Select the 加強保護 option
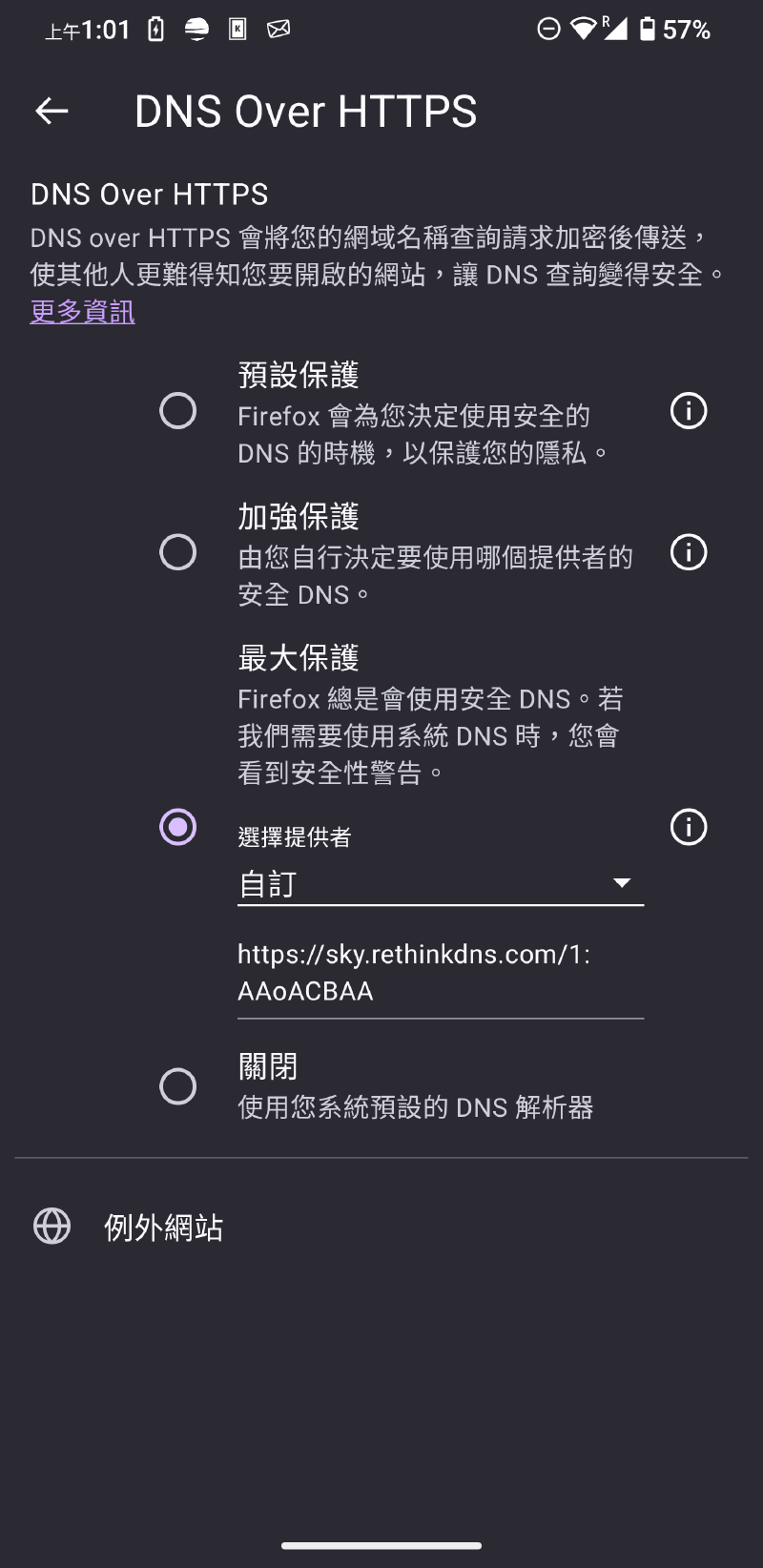Image resolution: width=763 pixels, height=1568 pixels. pos(177,552)
